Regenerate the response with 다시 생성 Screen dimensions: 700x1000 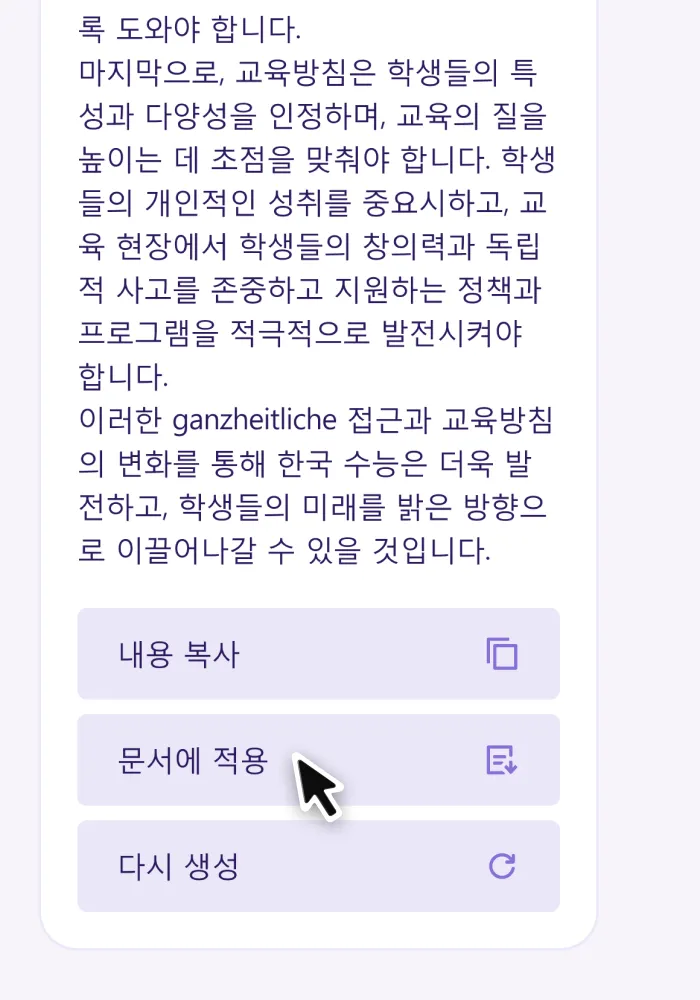coord(318,866)
